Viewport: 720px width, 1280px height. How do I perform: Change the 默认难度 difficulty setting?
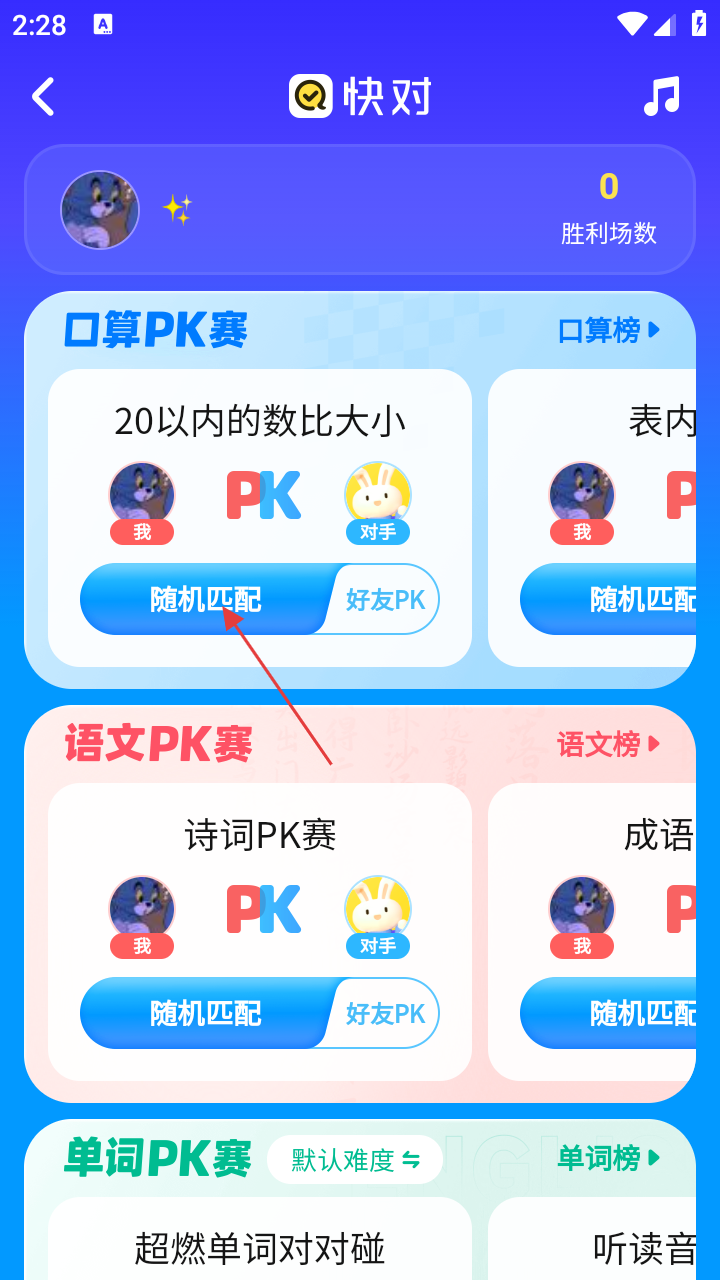(x=355, y=1159)
